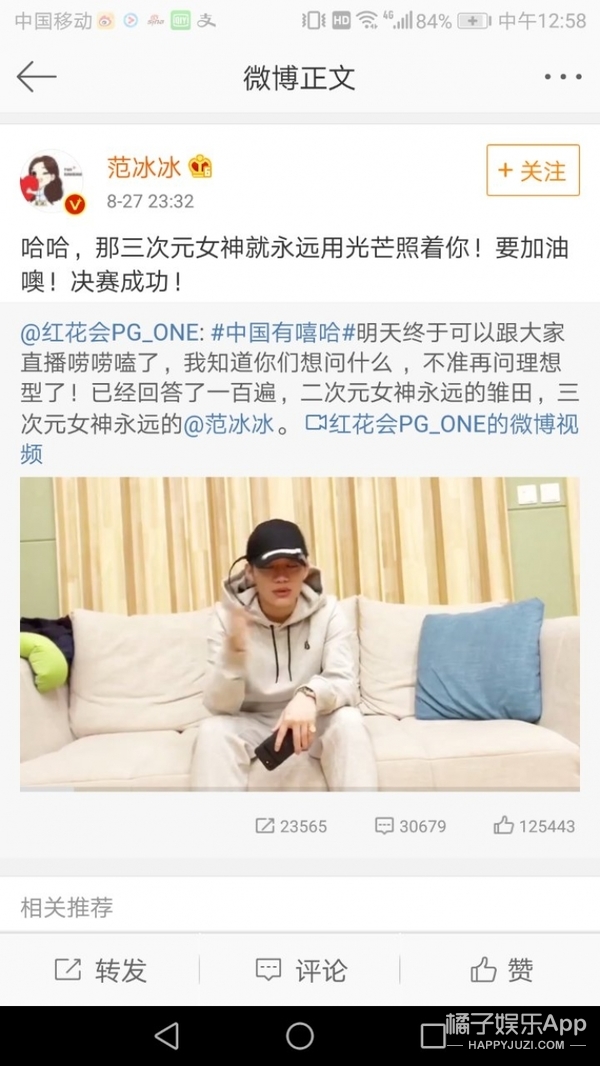Go to home screen via circle button
This screenshot has height=1066, width=600.
pos(300,1035)
